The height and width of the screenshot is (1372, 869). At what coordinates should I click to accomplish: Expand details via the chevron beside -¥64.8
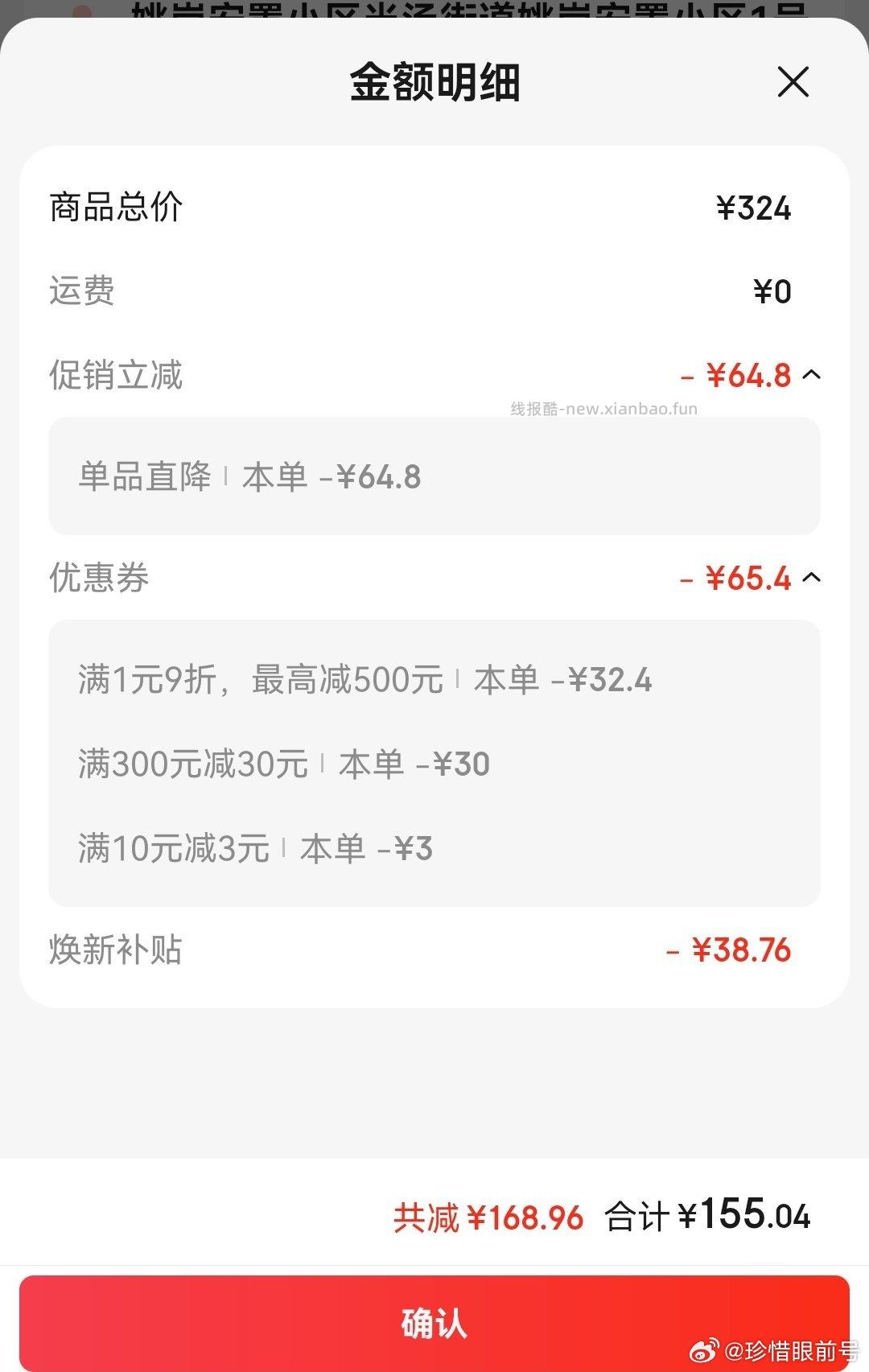pos(813,374)
